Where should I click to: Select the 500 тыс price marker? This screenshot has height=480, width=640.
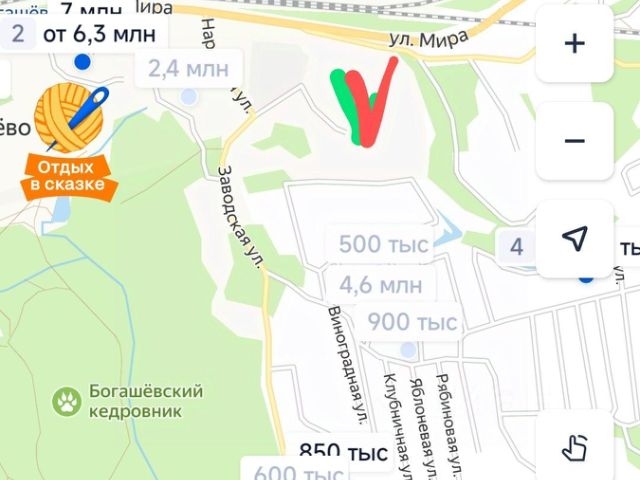pyautogui.click(x=383, y=244)
